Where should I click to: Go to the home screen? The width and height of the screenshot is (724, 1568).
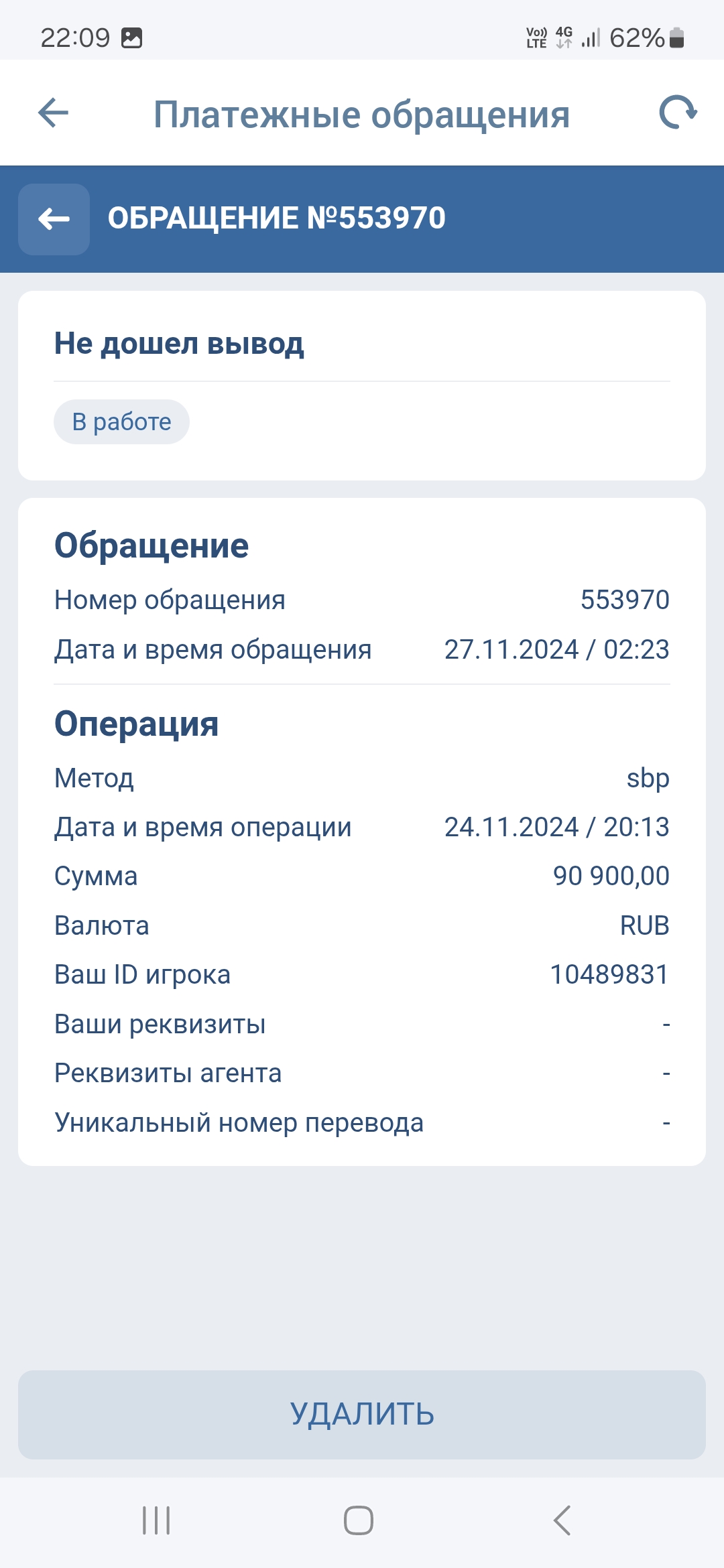[359, 1520]
